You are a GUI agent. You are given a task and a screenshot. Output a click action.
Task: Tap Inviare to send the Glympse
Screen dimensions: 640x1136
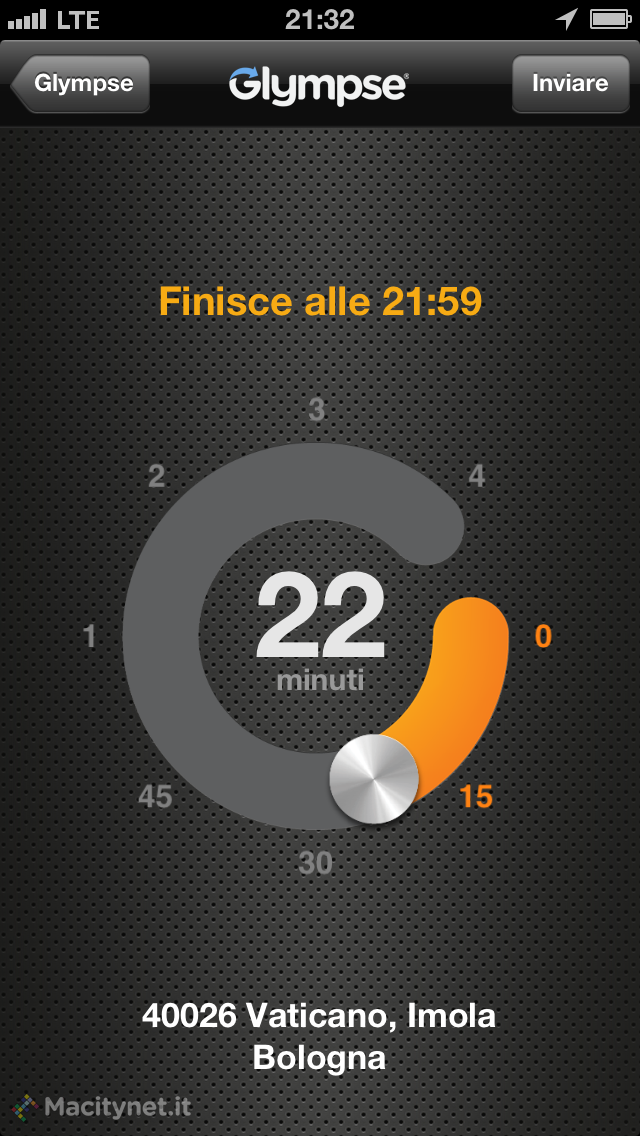click(569, 84)
